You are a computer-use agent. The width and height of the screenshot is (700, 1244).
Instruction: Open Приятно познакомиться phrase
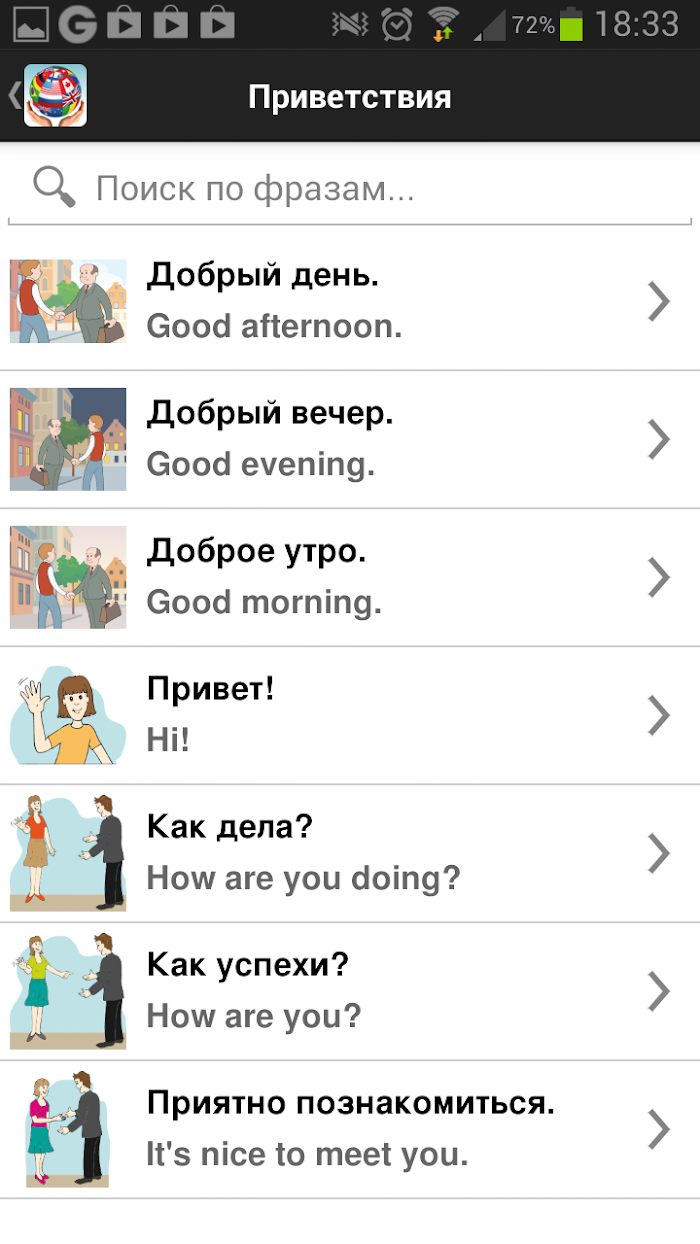(x=350, y=1130)
